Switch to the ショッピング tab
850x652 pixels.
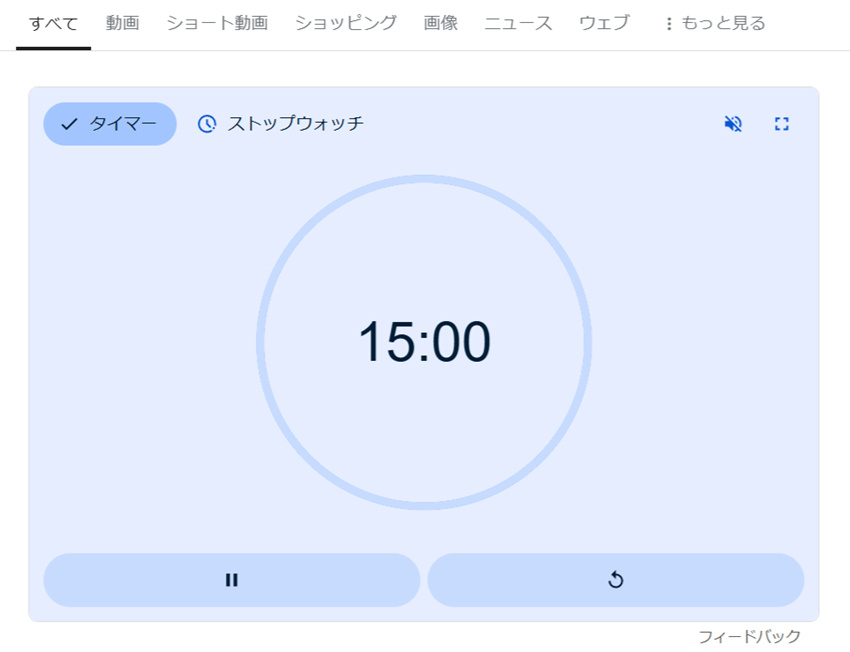click(x=345, y=23)
